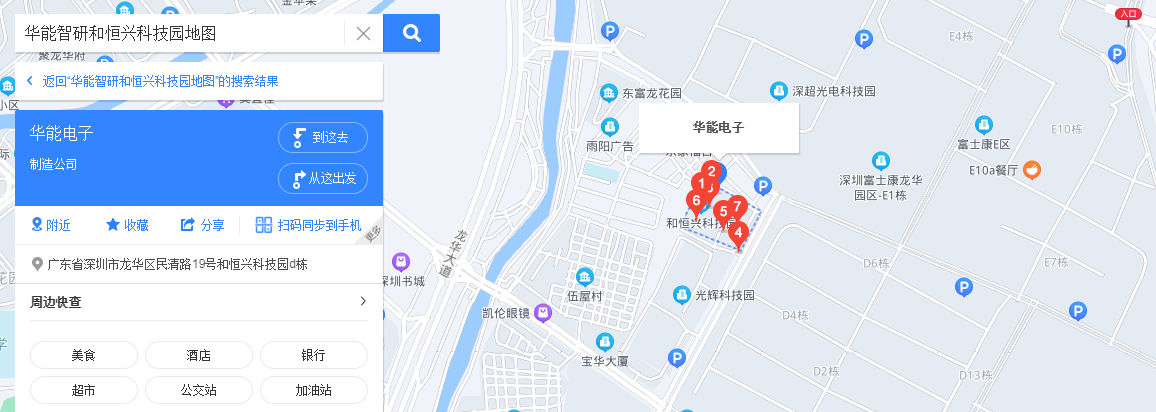The width and height of the screenshot is (1156, 412).
Task: Select map marker number 4
Action: tap(739, 234)
